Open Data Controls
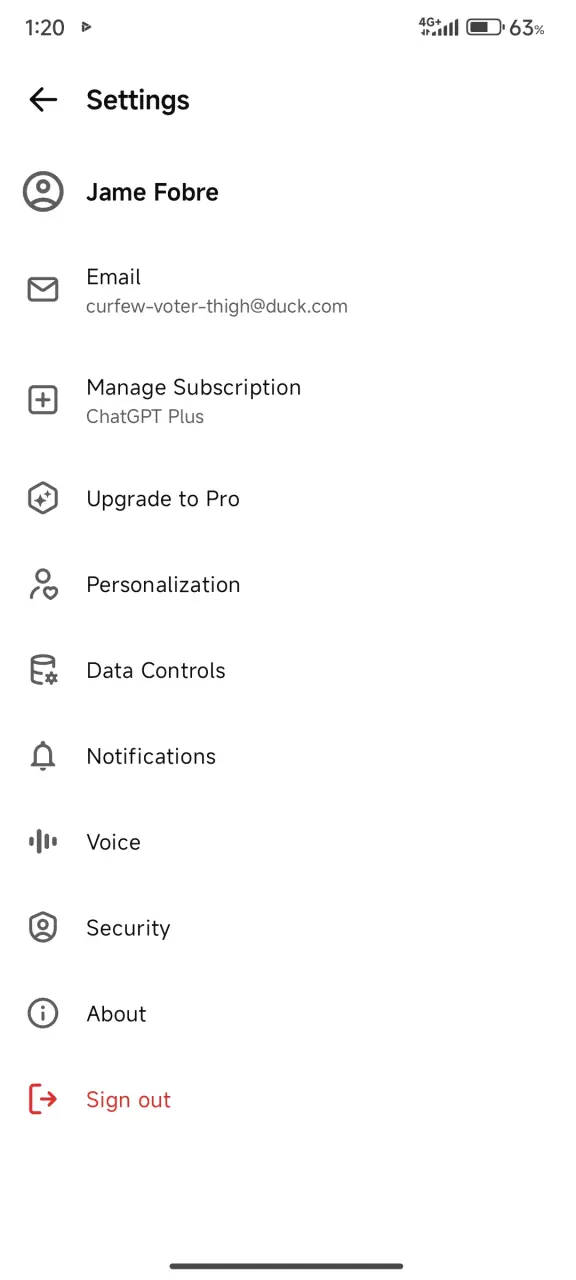 [x=288, y=671]
